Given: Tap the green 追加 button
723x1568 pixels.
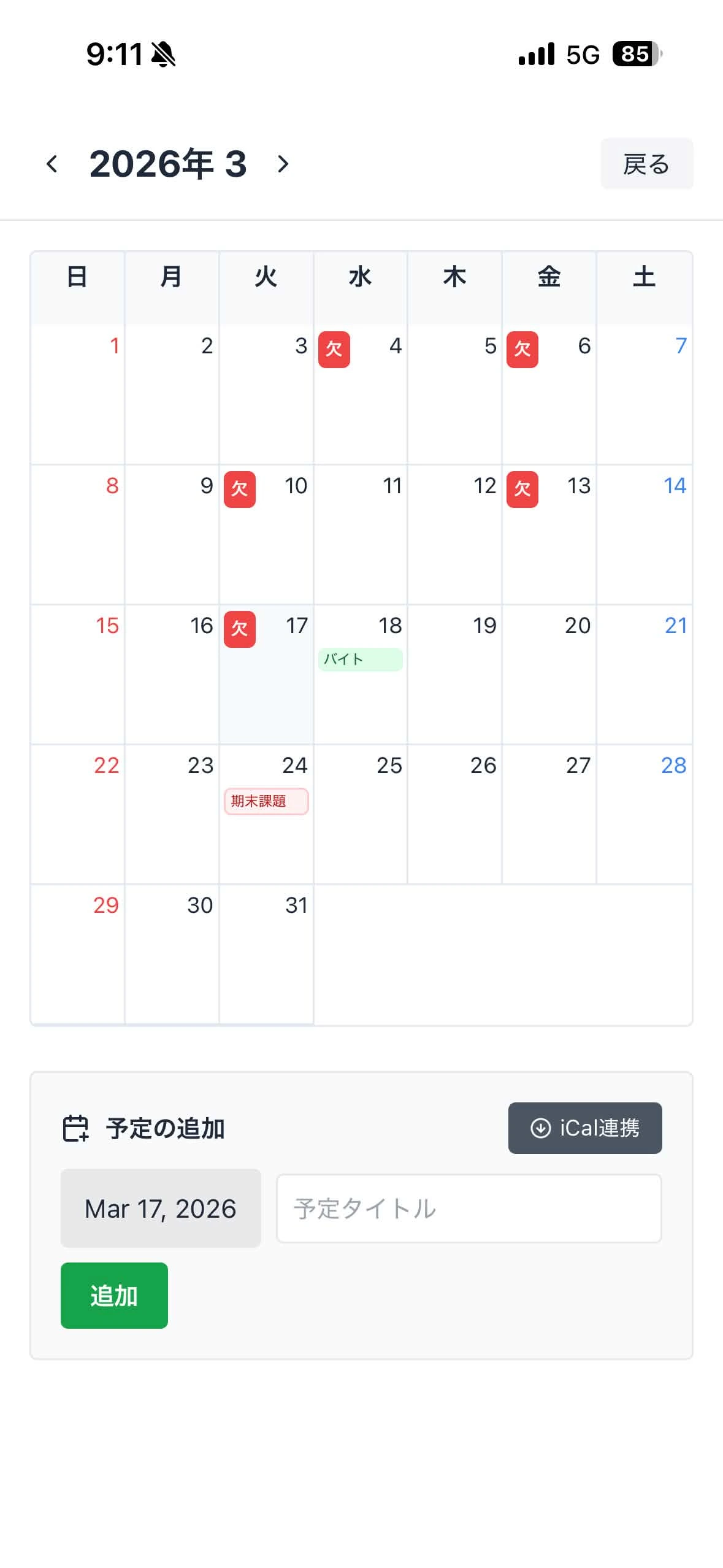Looking at the screenshot, I should click(114, 1295).
